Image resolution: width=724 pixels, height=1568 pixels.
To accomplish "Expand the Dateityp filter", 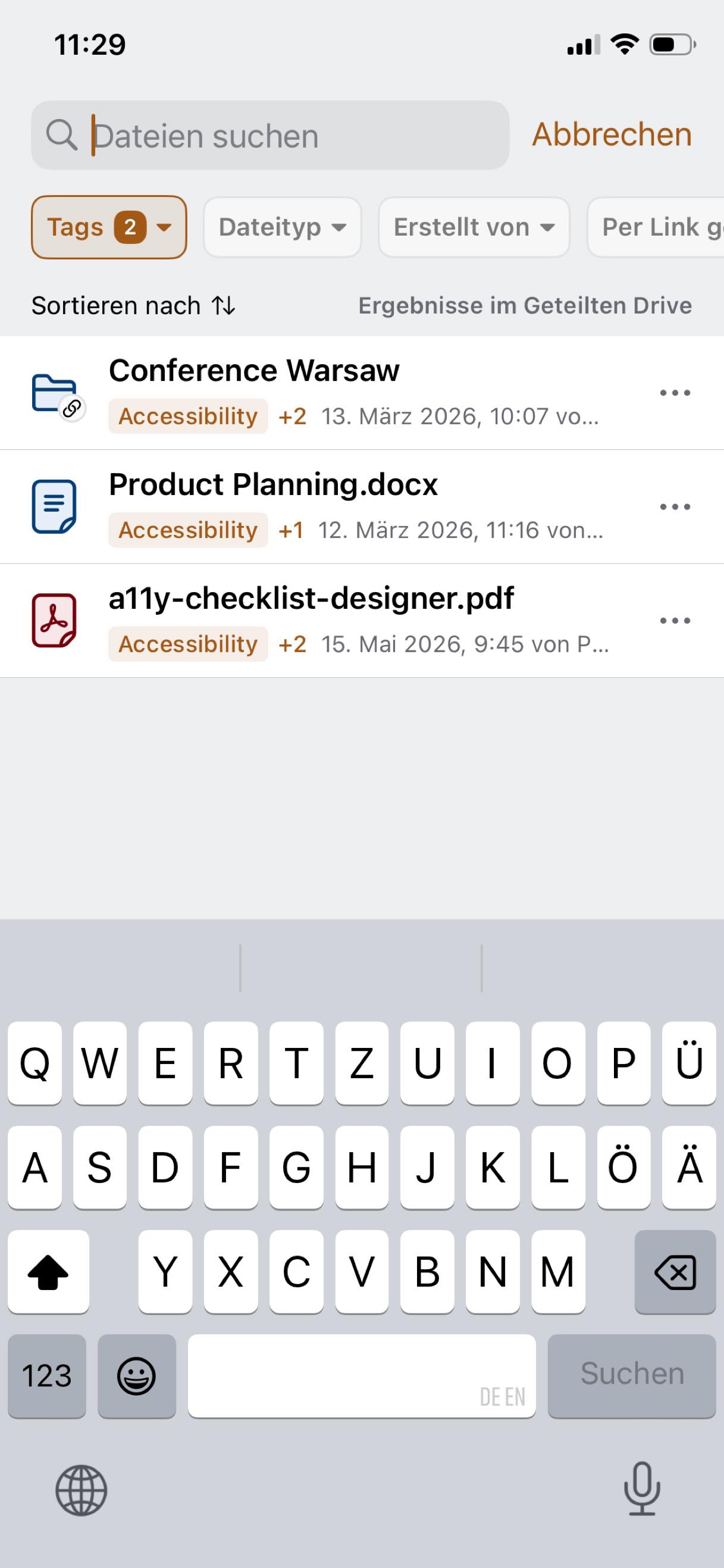I will (283, 227).
